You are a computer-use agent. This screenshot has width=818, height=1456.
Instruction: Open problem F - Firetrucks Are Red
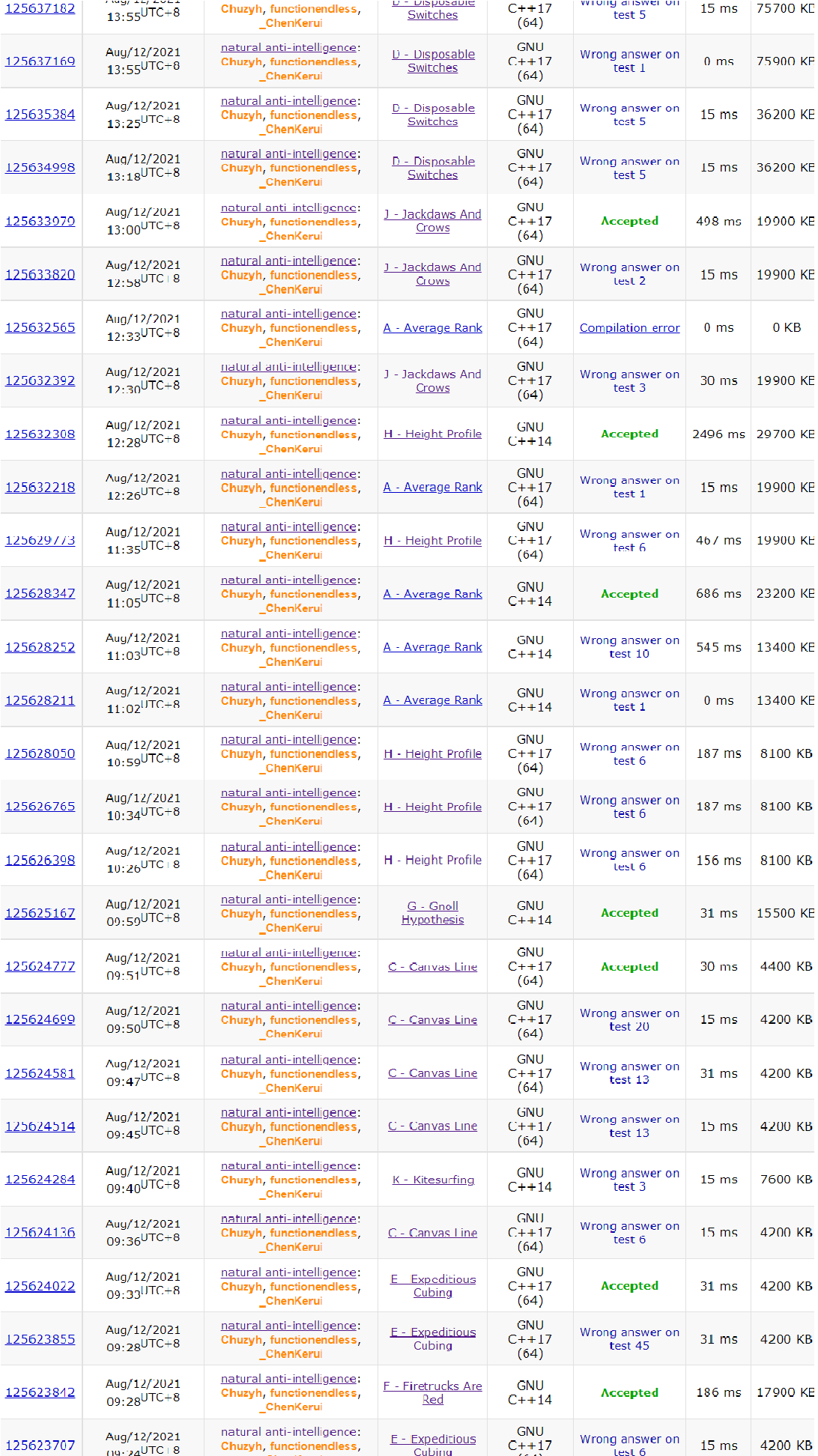(432, 1392)
